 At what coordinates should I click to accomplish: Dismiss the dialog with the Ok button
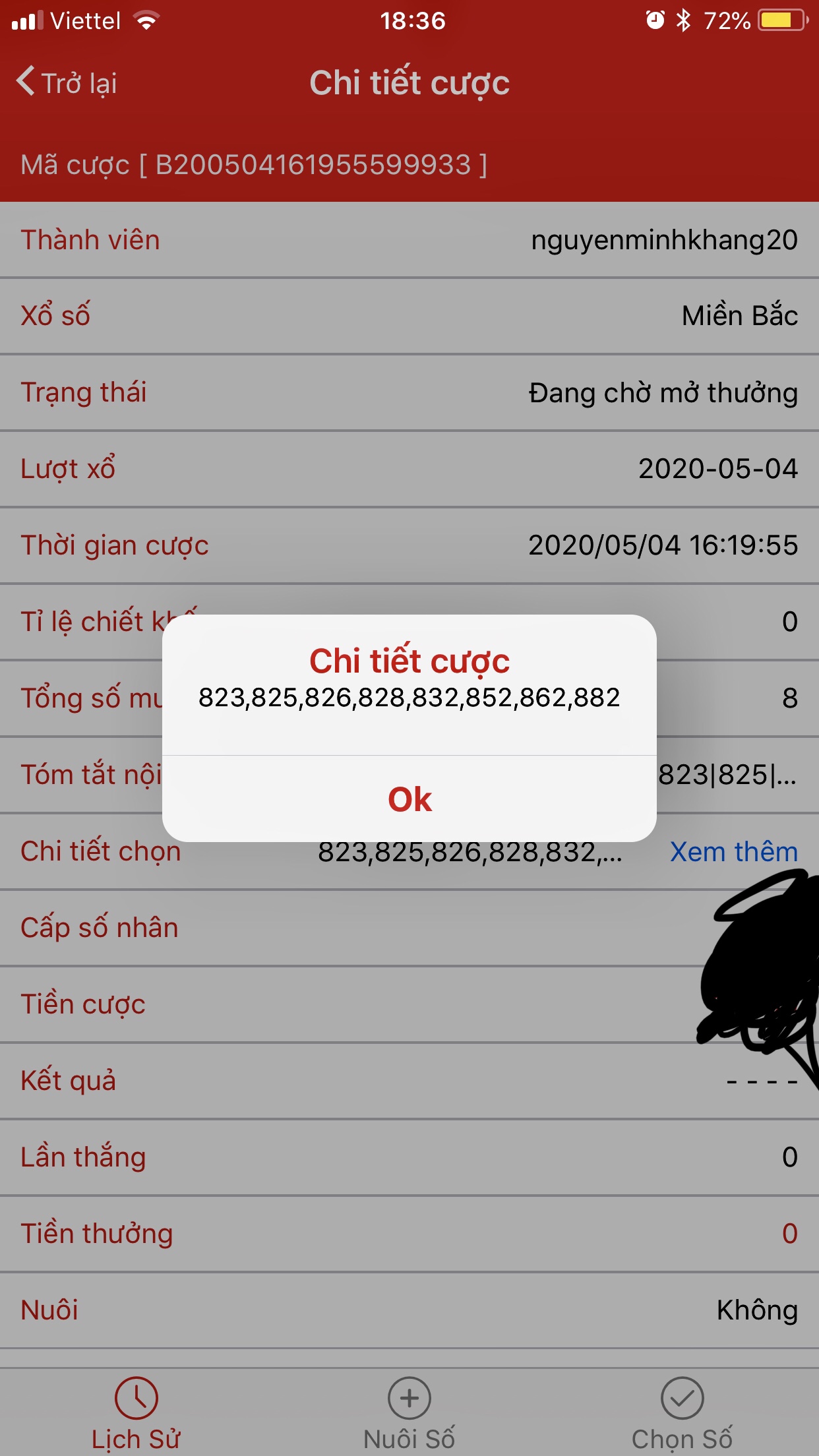pos(409,799)
